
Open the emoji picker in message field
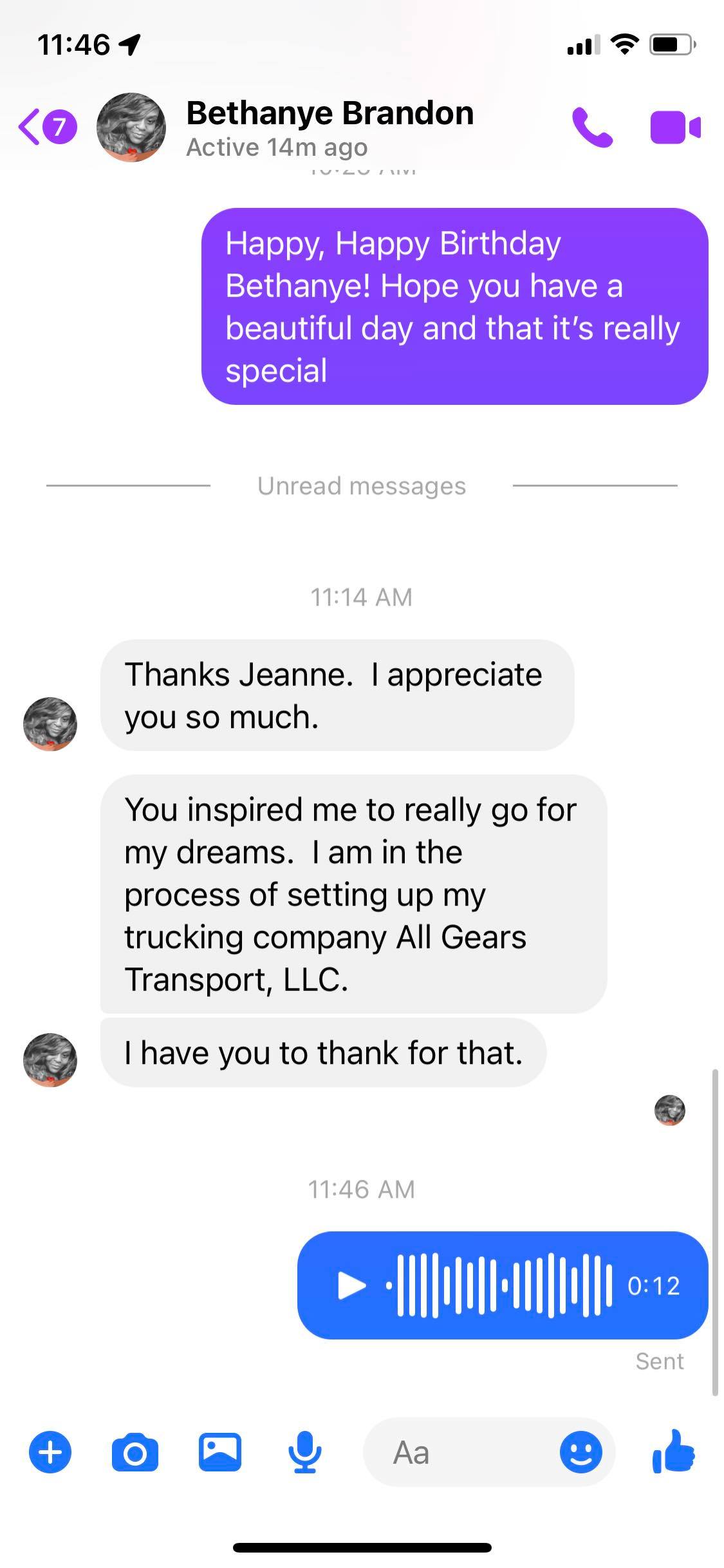click(x=580, y=1452)
